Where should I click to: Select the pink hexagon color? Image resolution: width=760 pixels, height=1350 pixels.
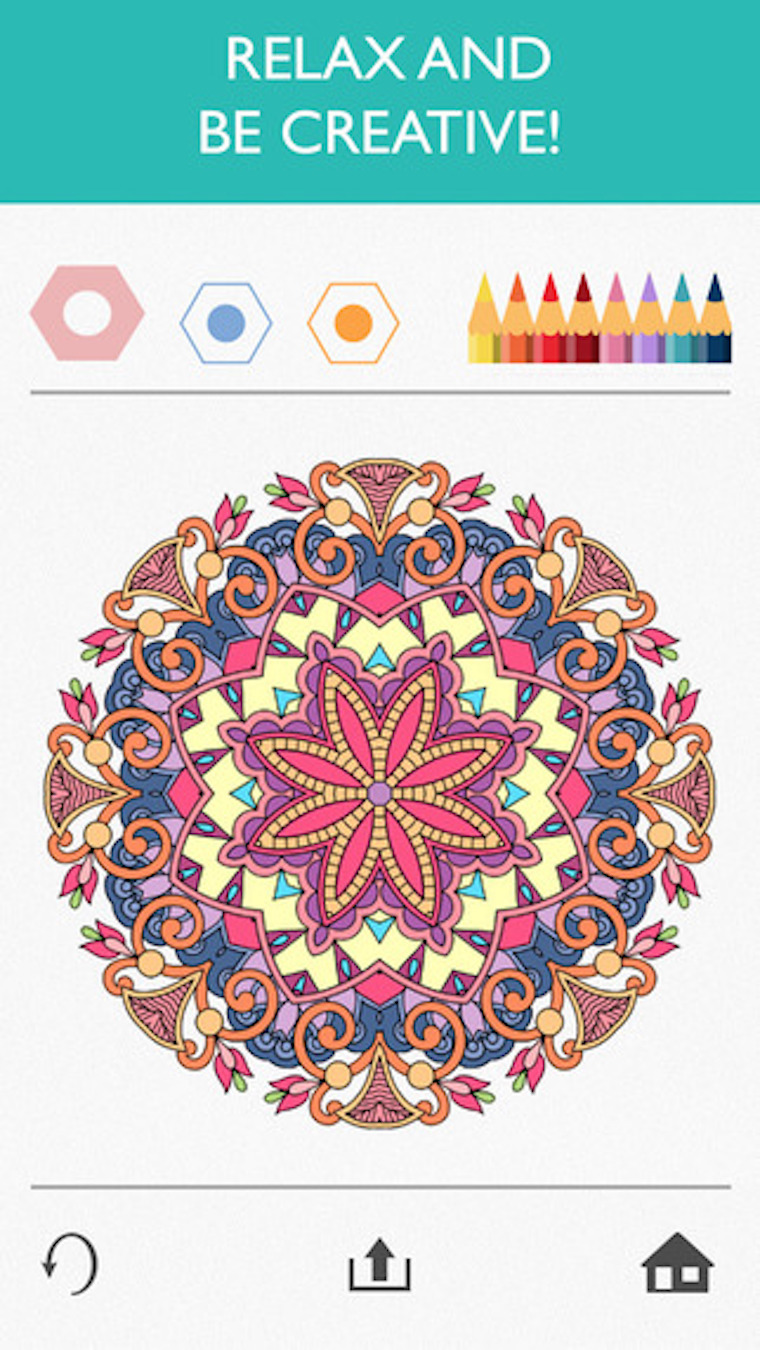(x=87, y=313)
